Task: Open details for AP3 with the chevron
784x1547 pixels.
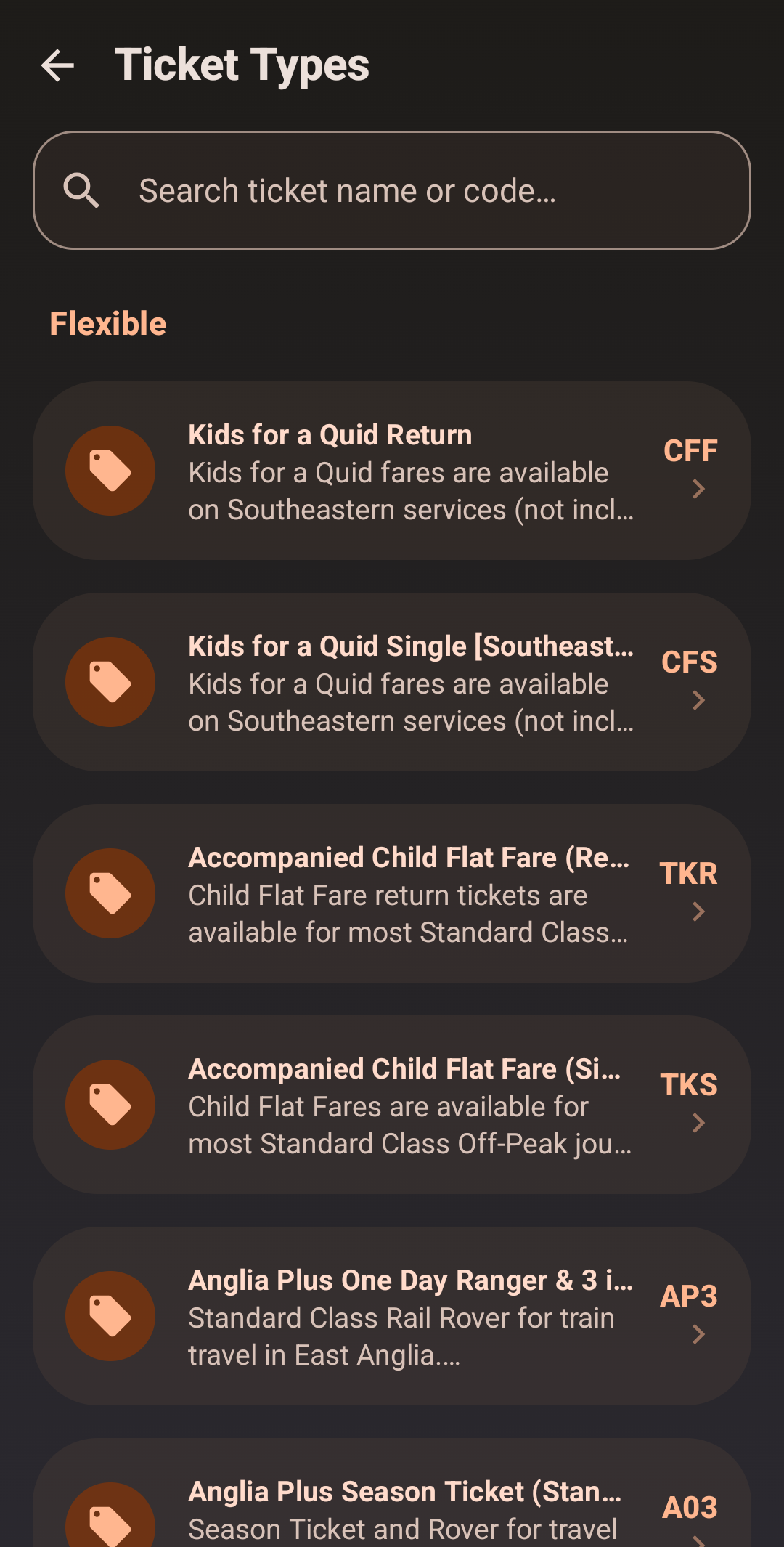Action: click(x=698, y=1334)
